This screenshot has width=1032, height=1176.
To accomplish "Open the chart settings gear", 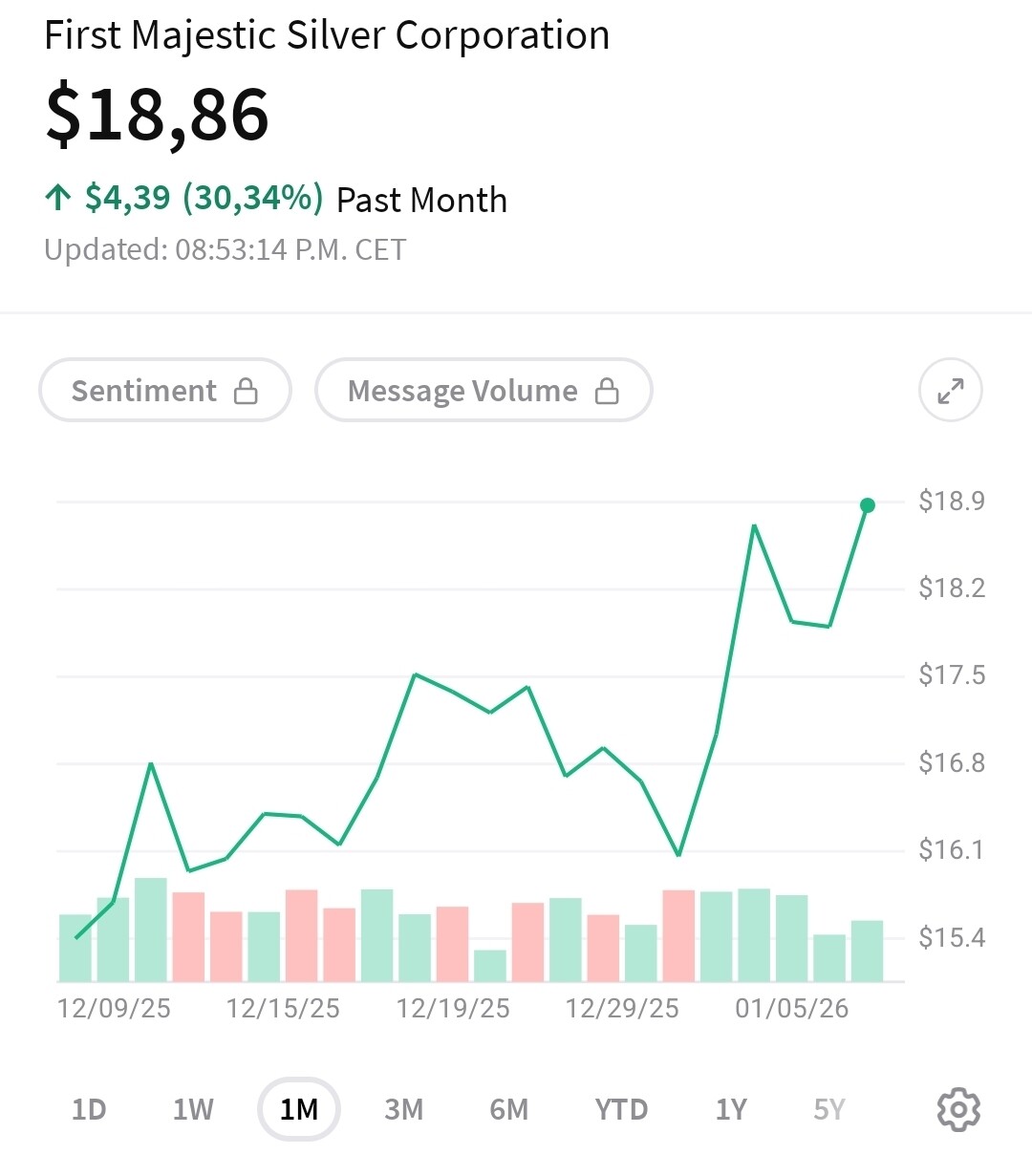I will click(958, 1109).
